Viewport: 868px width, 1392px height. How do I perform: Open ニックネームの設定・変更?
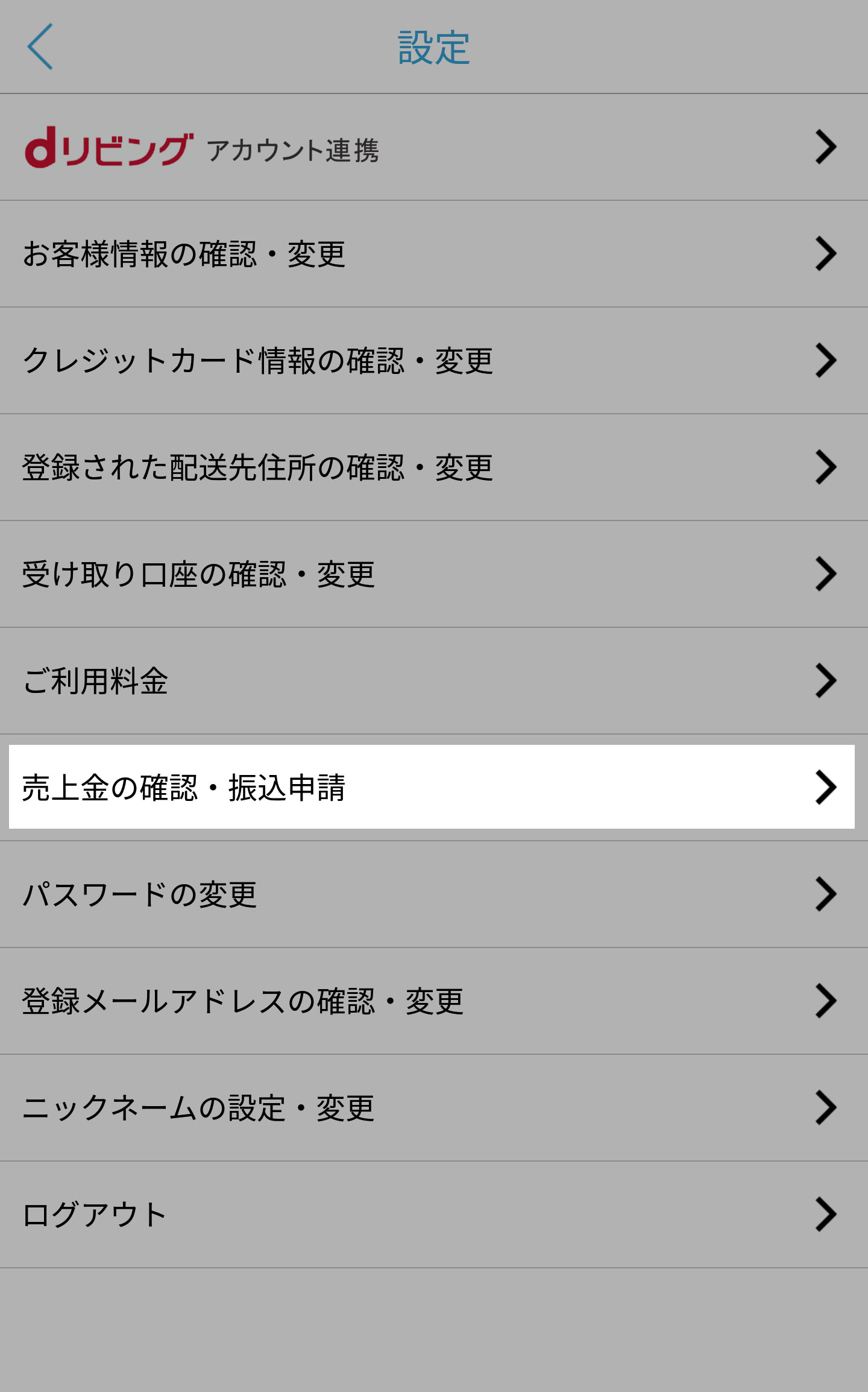tap(434, 1108)
